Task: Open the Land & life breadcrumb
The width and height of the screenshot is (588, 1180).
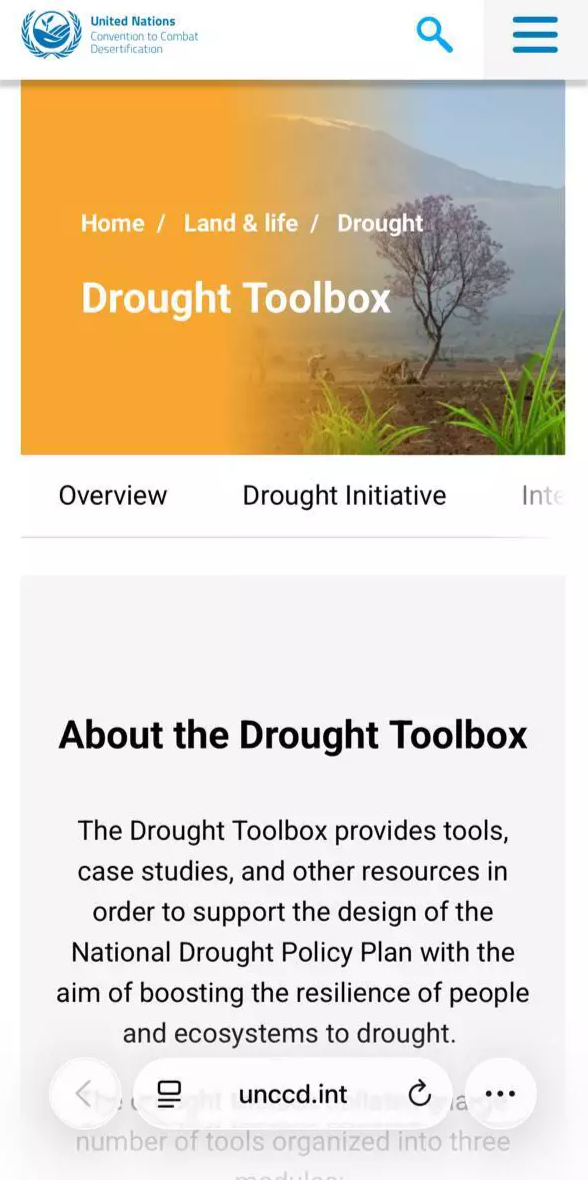Action: [x=241, y=223]
